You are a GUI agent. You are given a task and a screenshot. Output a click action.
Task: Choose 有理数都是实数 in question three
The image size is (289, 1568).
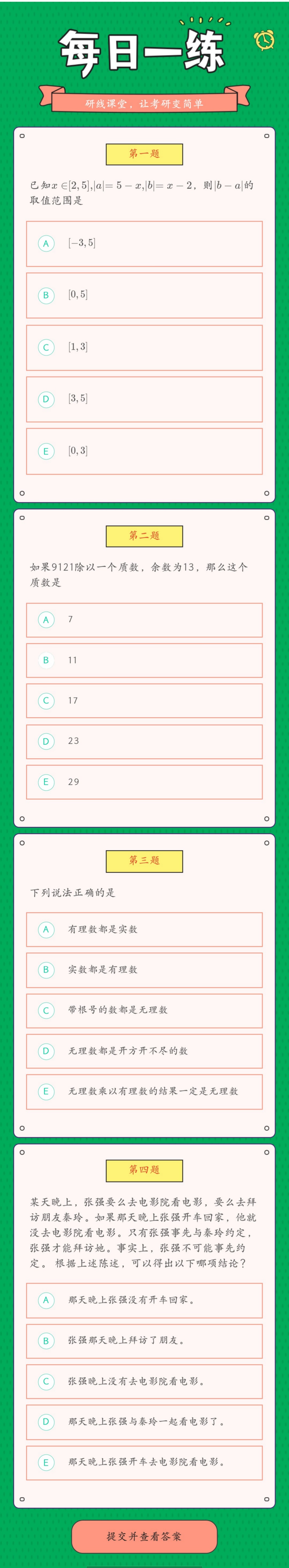(x=144, y=929)
